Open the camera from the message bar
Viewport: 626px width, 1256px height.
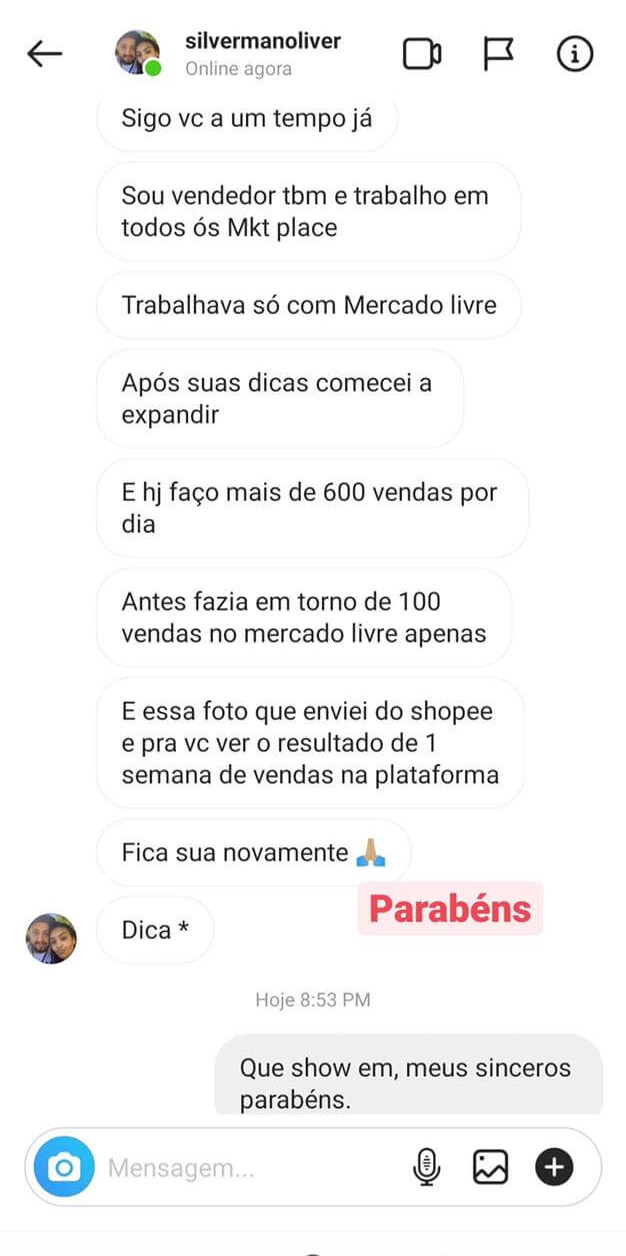pos(65,1166)
